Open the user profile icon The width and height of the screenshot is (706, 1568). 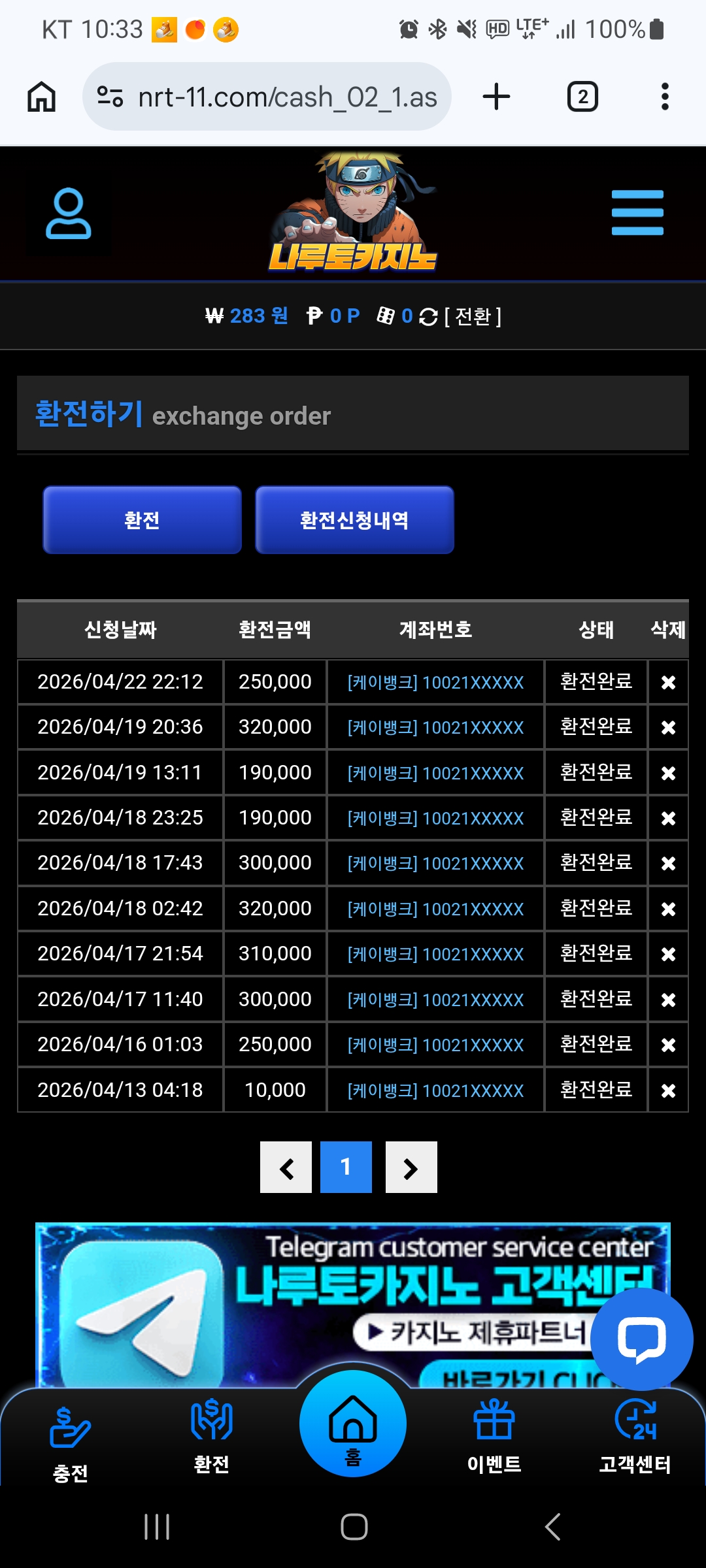point(68,214)
